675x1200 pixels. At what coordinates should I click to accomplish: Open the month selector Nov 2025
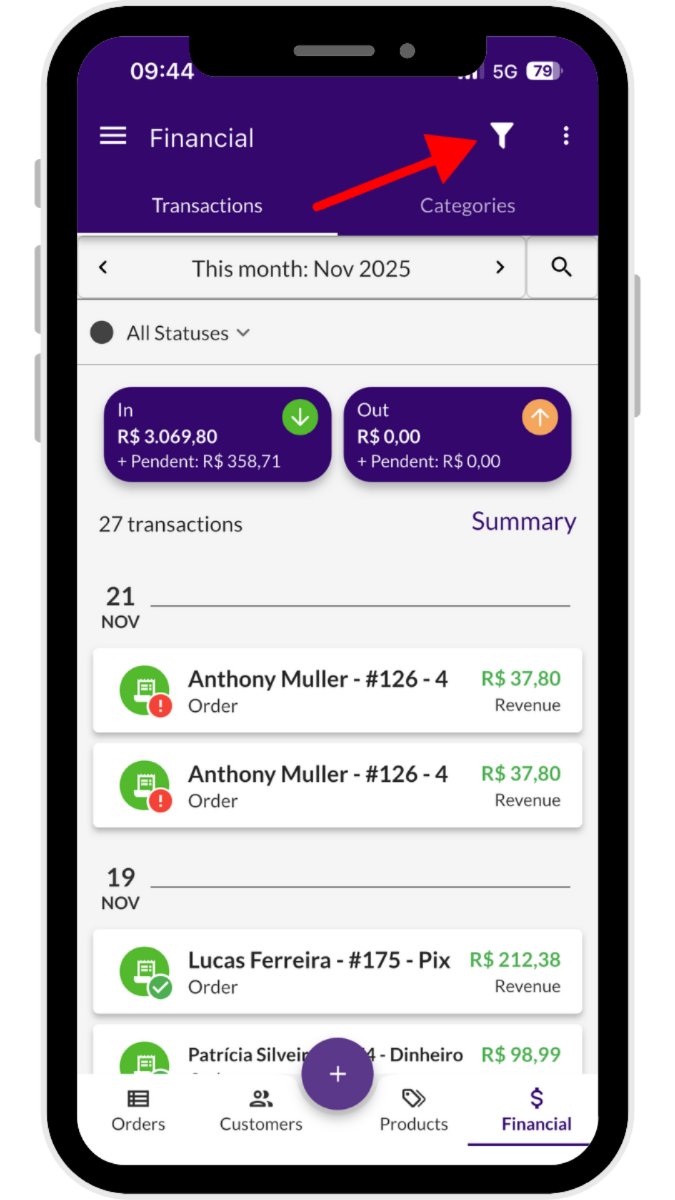click(301, 268)
